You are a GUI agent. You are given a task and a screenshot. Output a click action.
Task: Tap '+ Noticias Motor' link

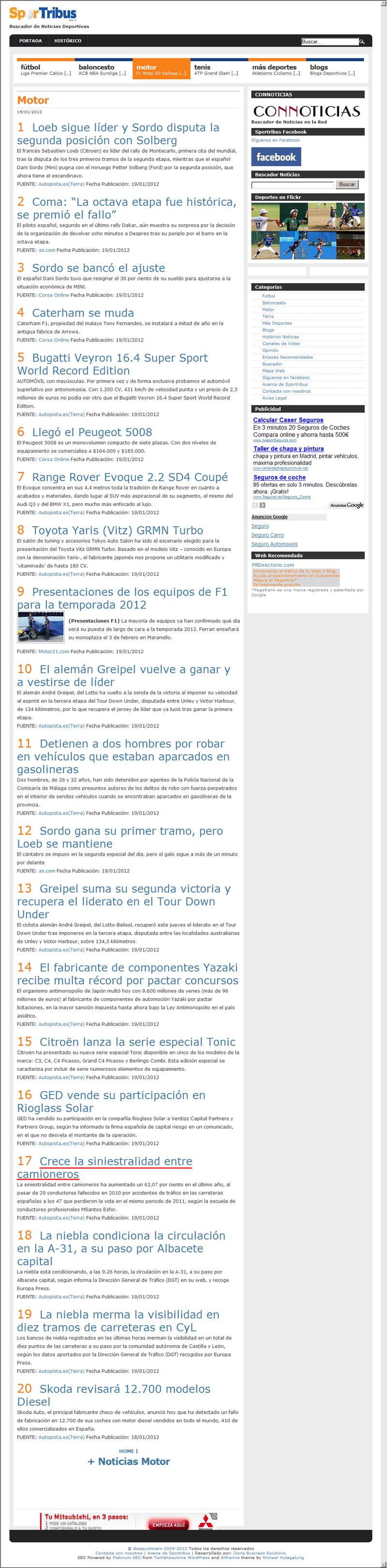pyautogui.click(x=129, y=1461)
